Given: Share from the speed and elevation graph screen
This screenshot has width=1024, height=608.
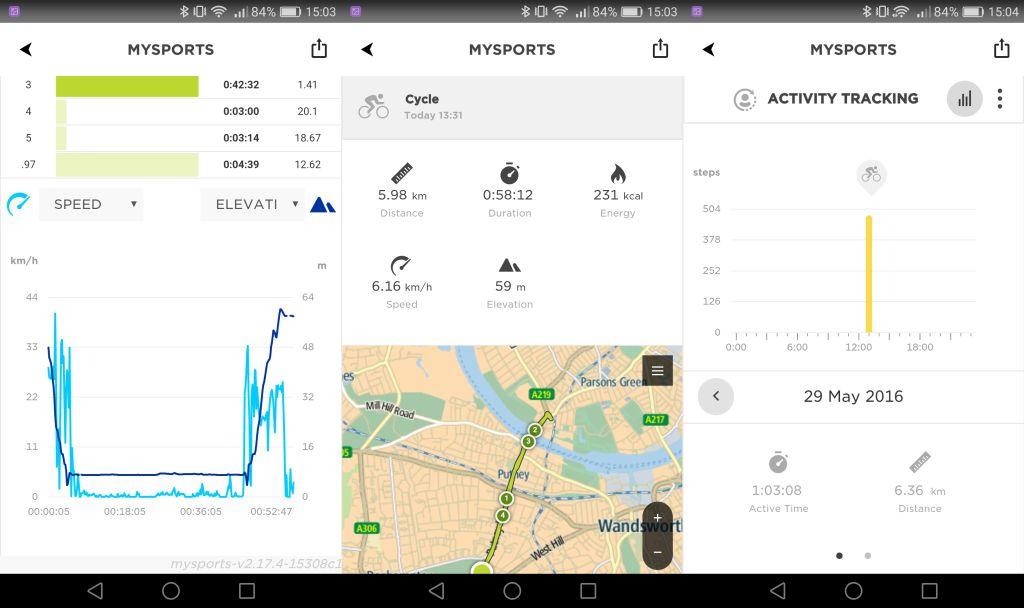Looking at the screenshot, I should pyautogui.click(x=319, y=49).
